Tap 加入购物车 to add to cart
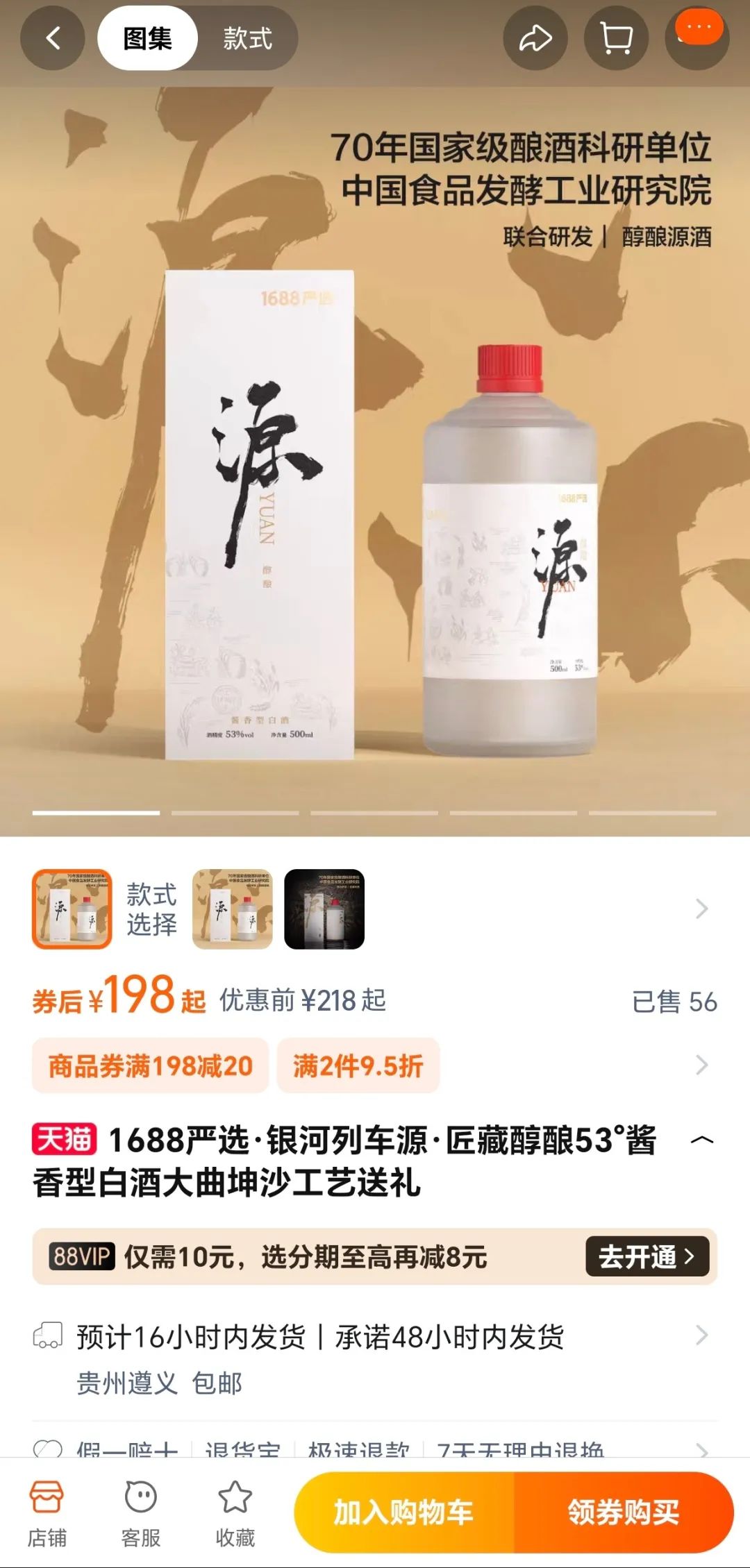750x1568 pixels. [404, 1512]
